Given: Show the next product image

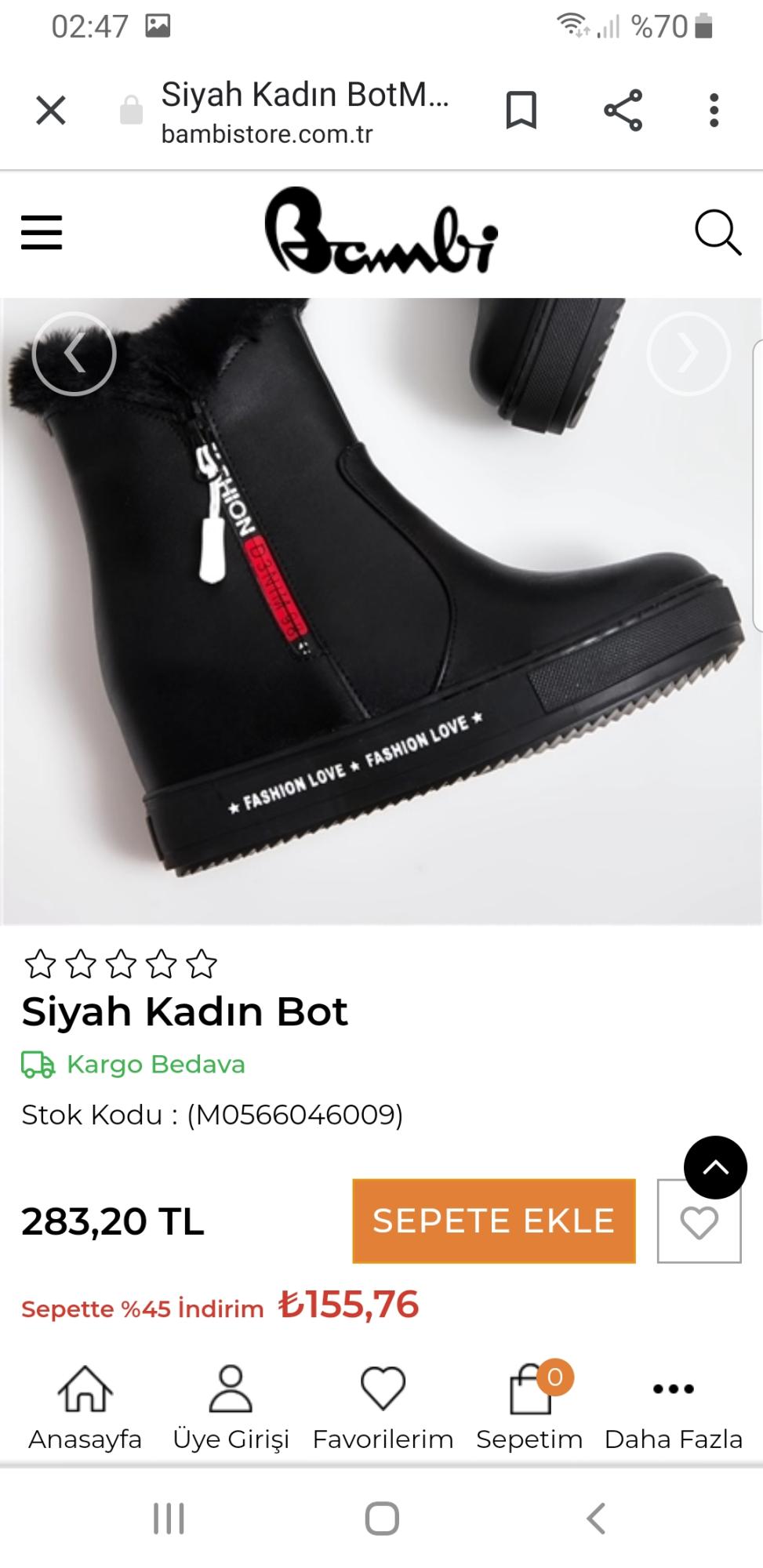Looking at the screenshot, I should coord(689,354).
